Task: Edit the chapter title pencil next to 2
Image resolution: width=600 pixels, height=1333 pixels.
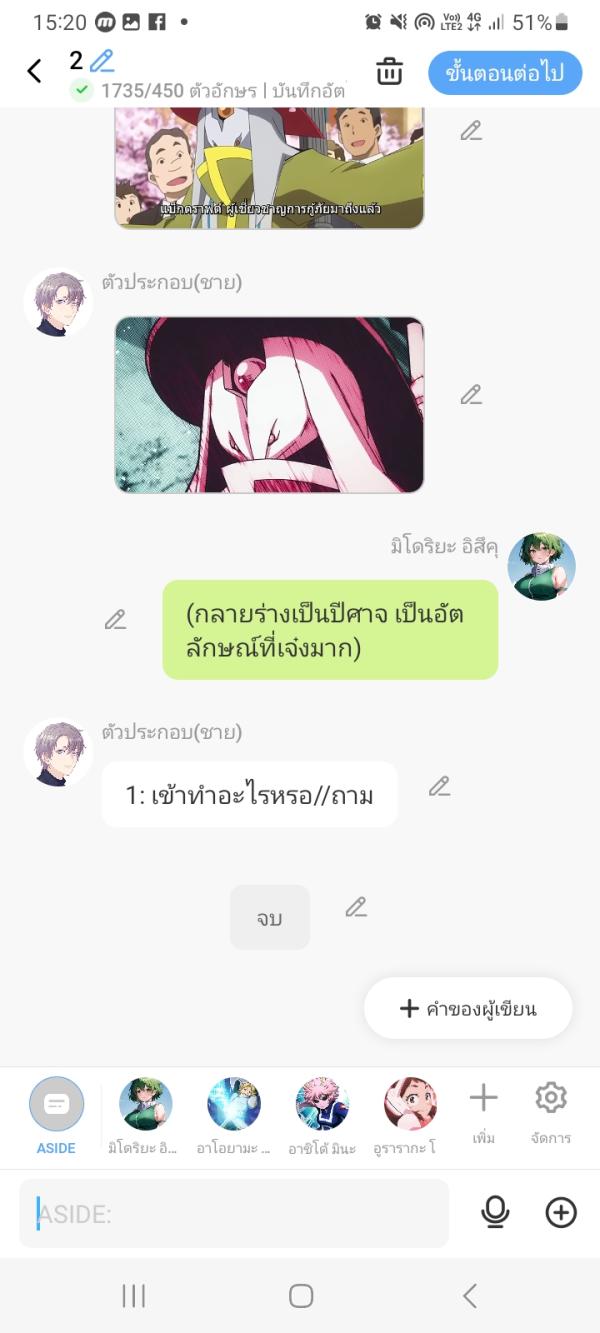Action: (x=101, y=62)
